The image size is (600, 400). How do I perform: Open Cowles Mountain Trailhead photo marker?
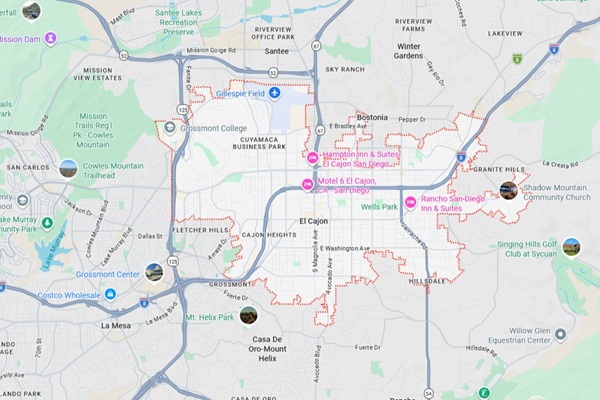(x=68, y=168)
